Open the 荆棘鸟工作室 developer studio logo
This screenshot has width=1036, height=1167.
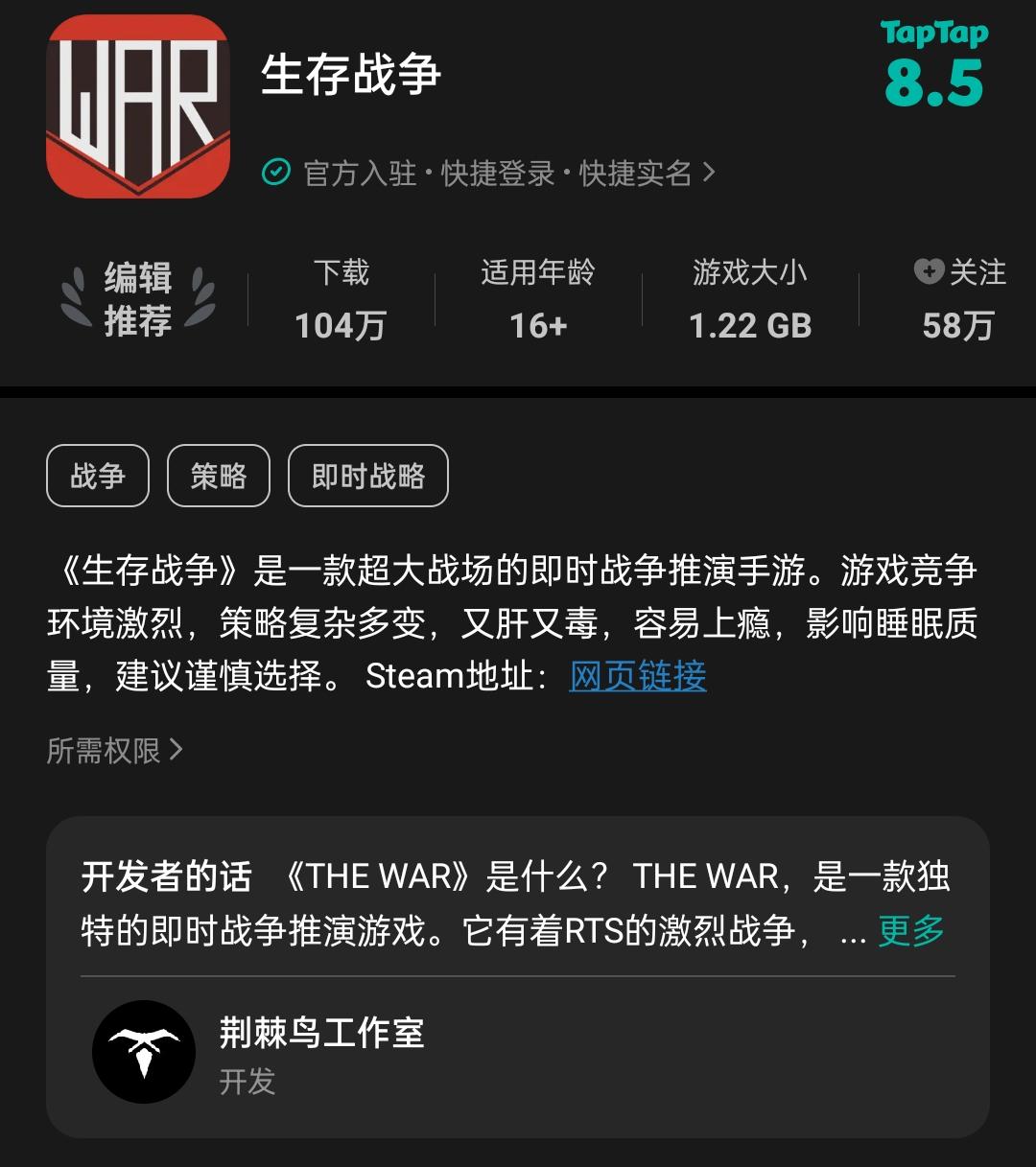pyautogui.click(x=143, y=1052)
